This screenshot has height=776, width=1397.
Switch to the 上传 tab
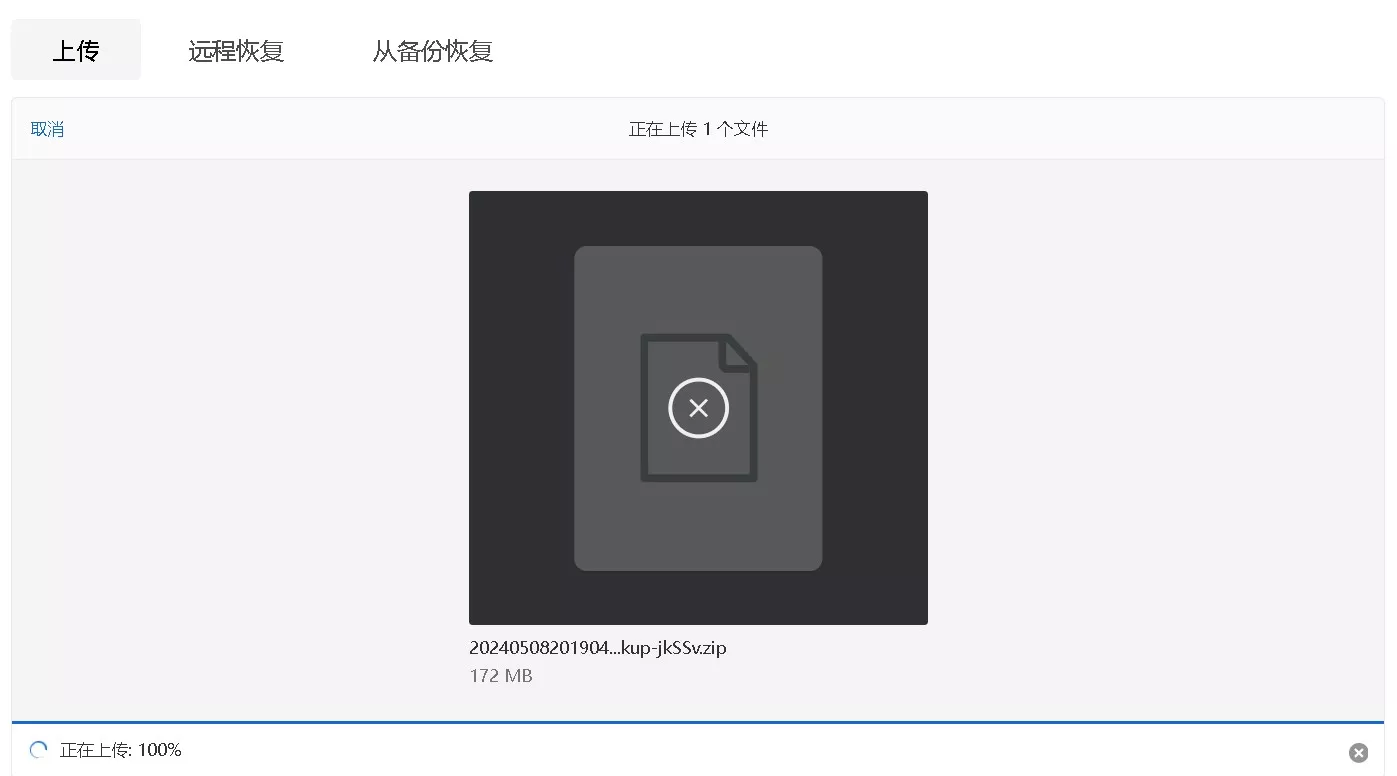click(x=76, y=50)
